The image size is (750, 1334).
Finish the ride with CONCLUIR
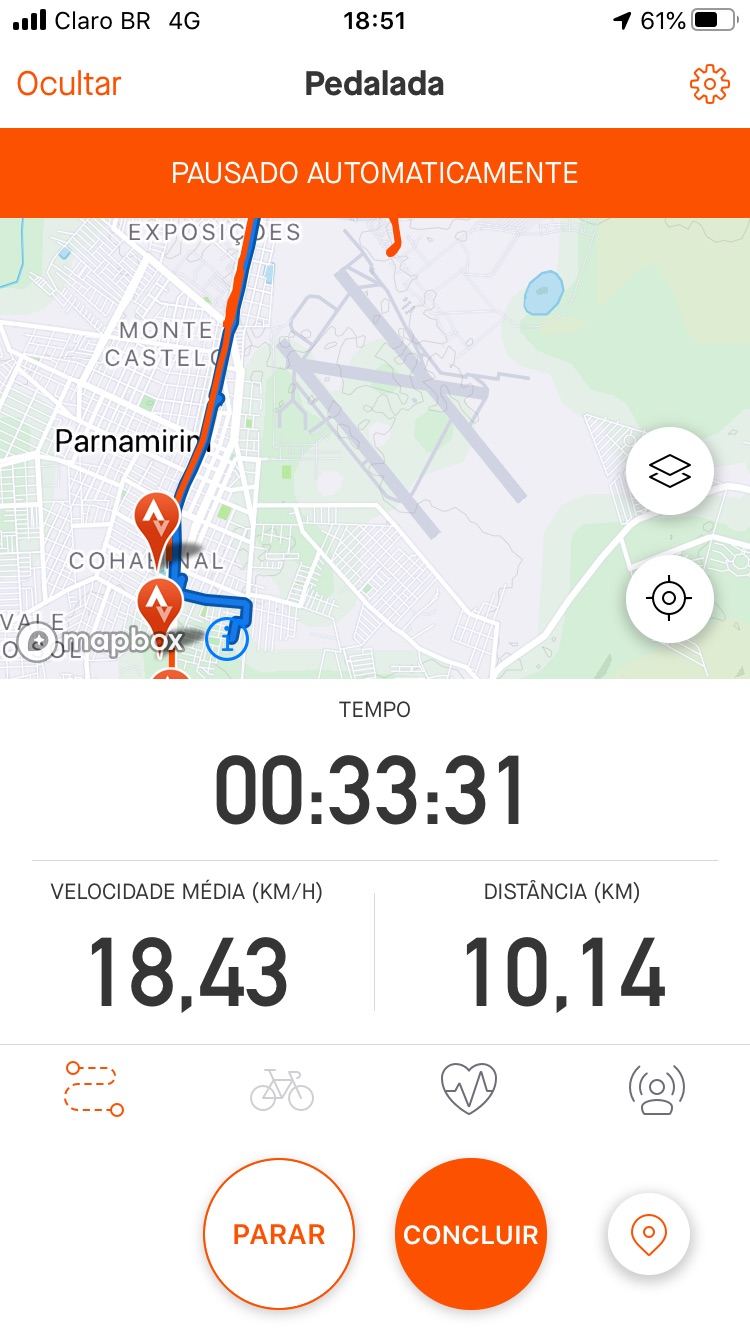point(471,1234)
